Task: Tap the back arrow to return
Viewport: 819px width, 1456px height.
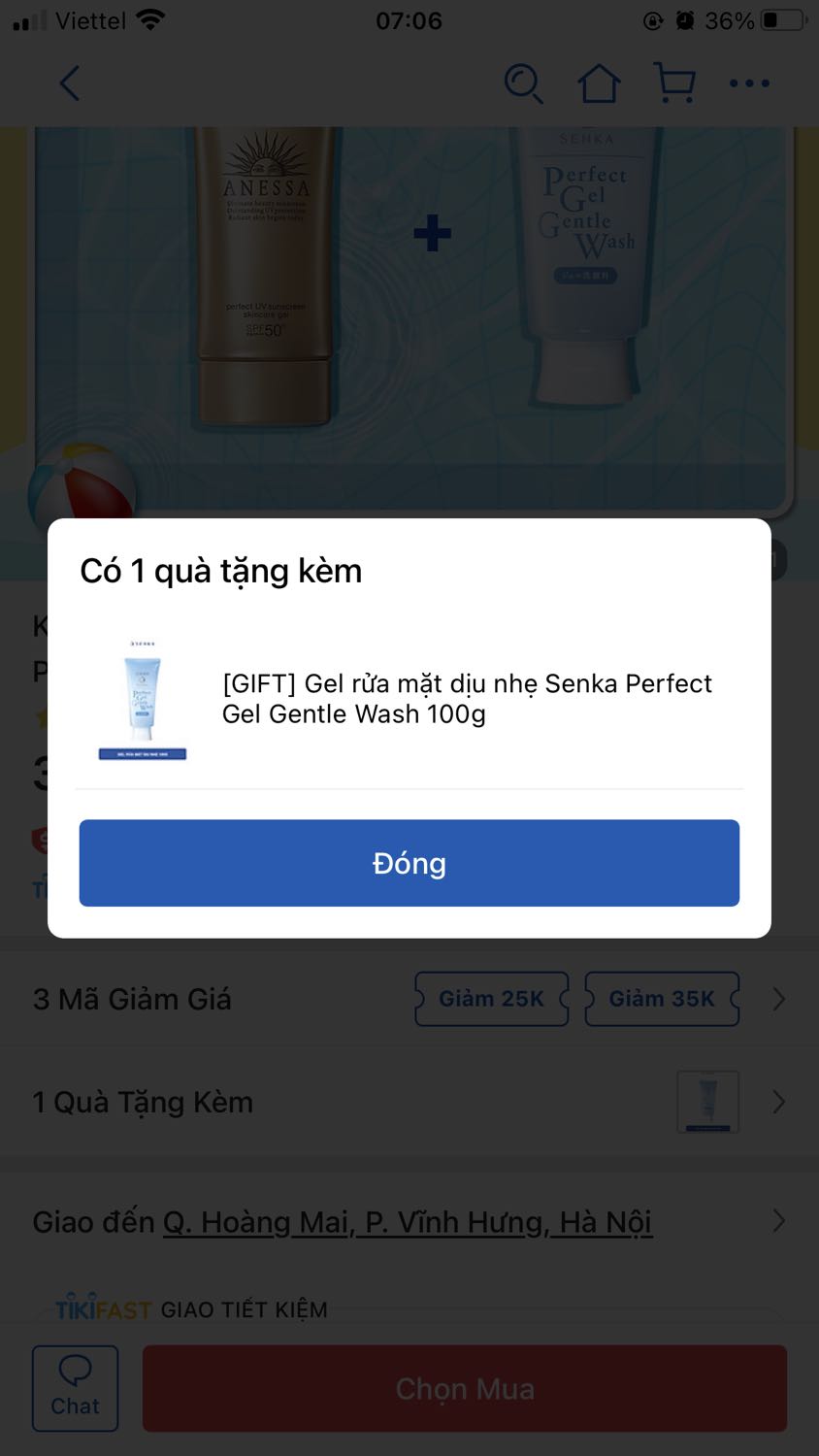Action: coord(69,83)
